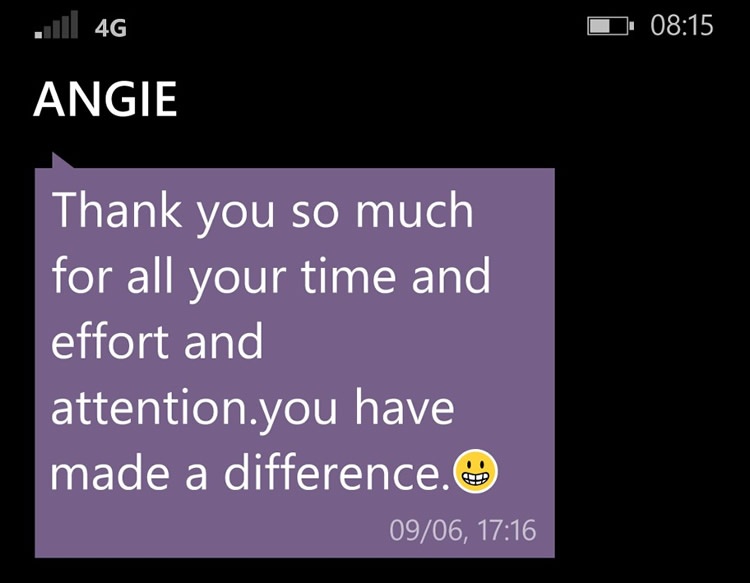Open ANGIE's contact from the conversation header
750x583 pixels.
pos(105,101)
